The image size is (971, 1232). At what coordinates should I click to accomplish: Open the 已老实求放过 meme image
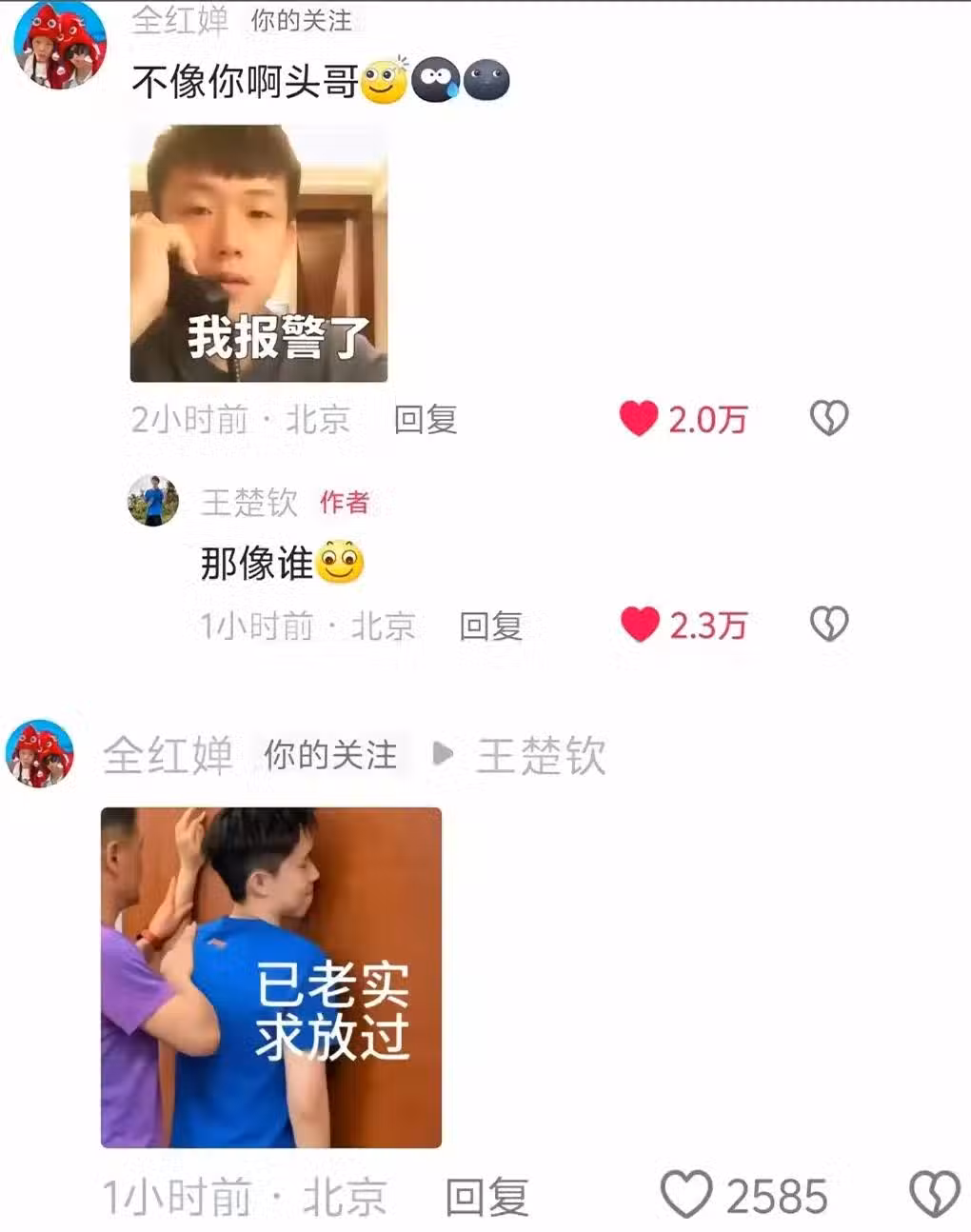point(271,977)
